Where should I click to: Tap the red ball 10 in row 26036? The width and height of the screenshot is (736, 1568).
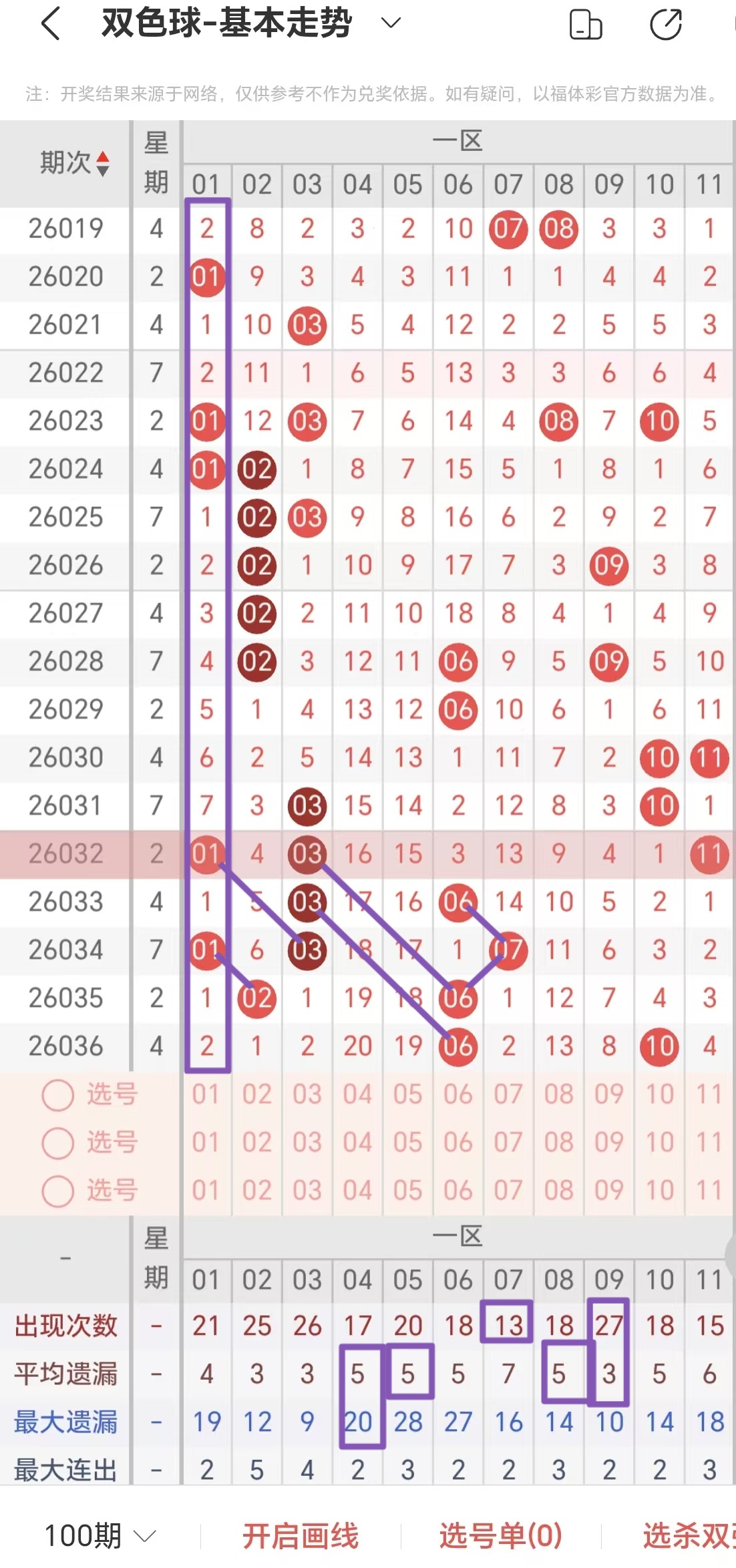(659, 1046)
